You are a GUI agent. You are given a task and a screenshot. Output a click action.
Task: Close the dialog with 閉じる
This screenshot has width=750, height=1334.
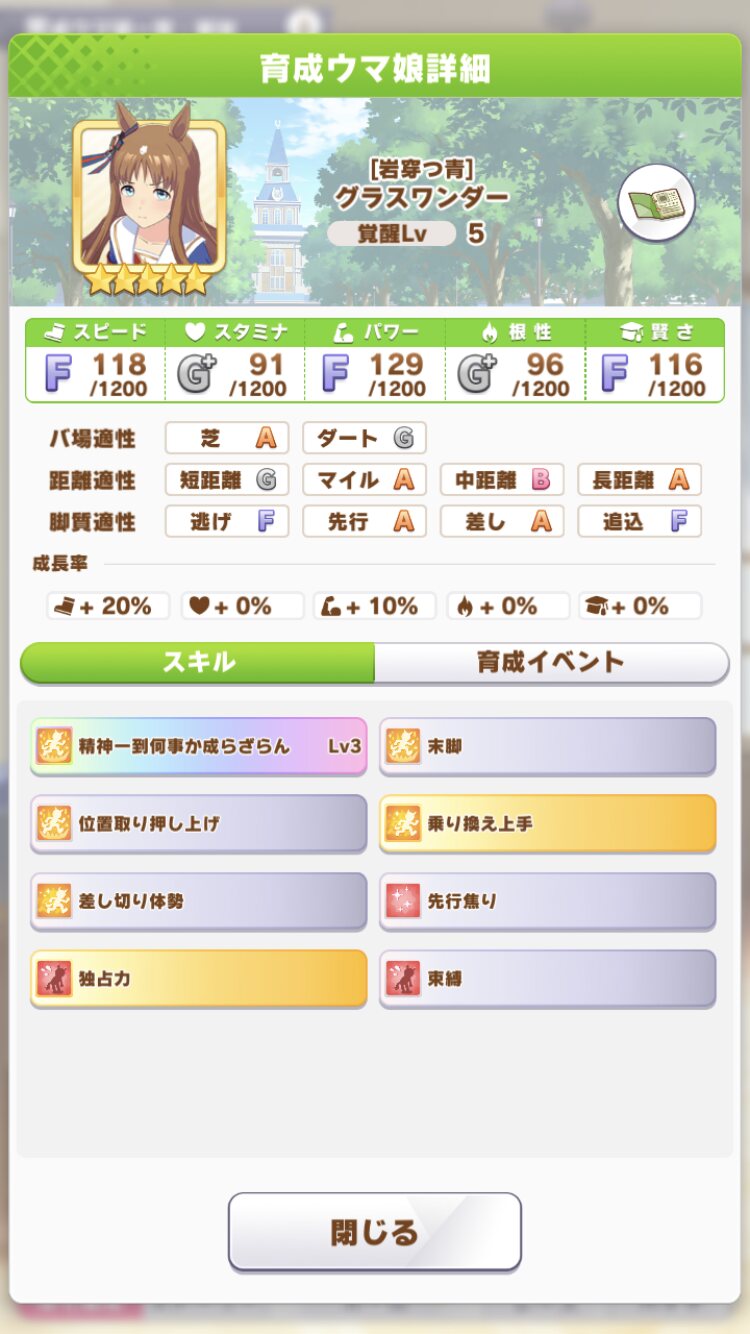click(x=375, y=1232)
